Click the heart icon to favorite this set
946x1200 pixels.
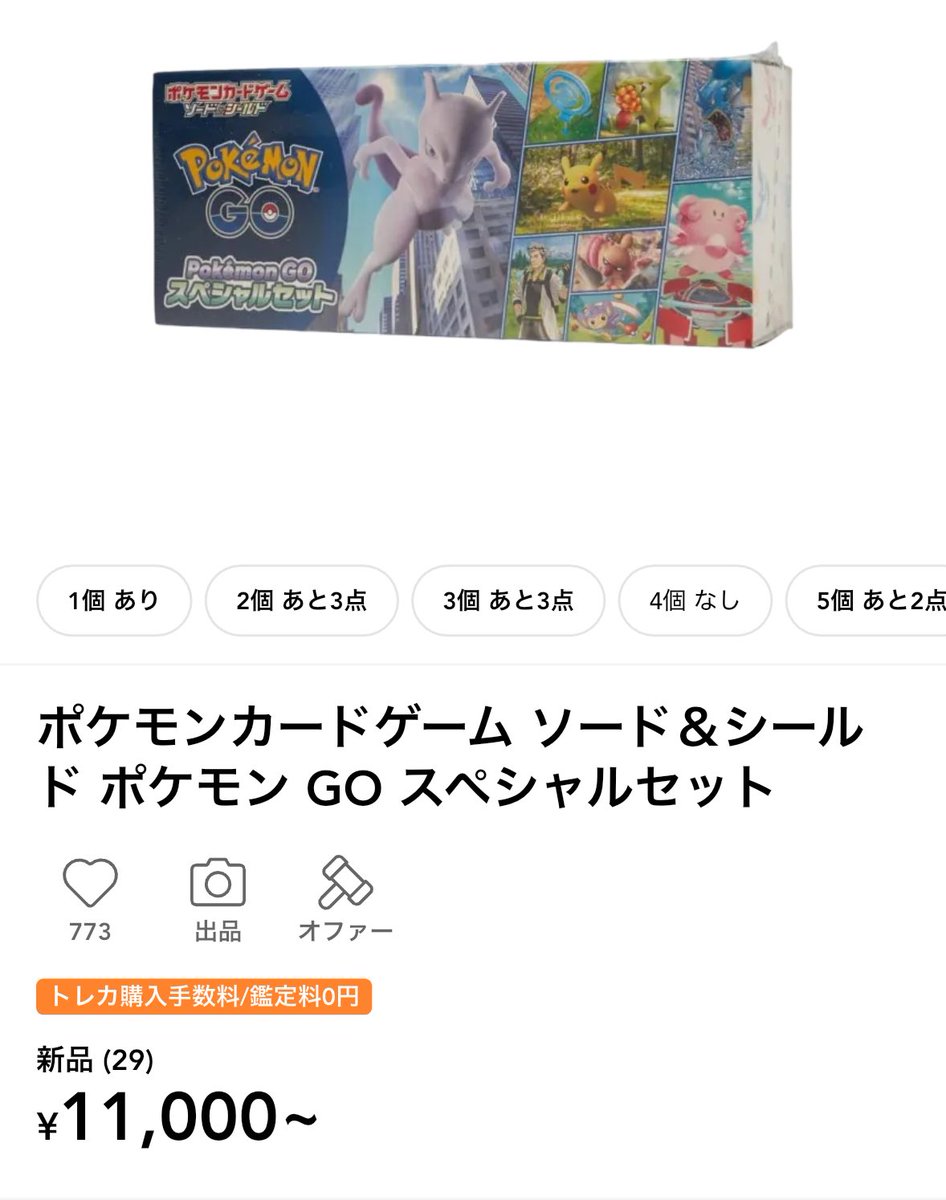(90, 883)
